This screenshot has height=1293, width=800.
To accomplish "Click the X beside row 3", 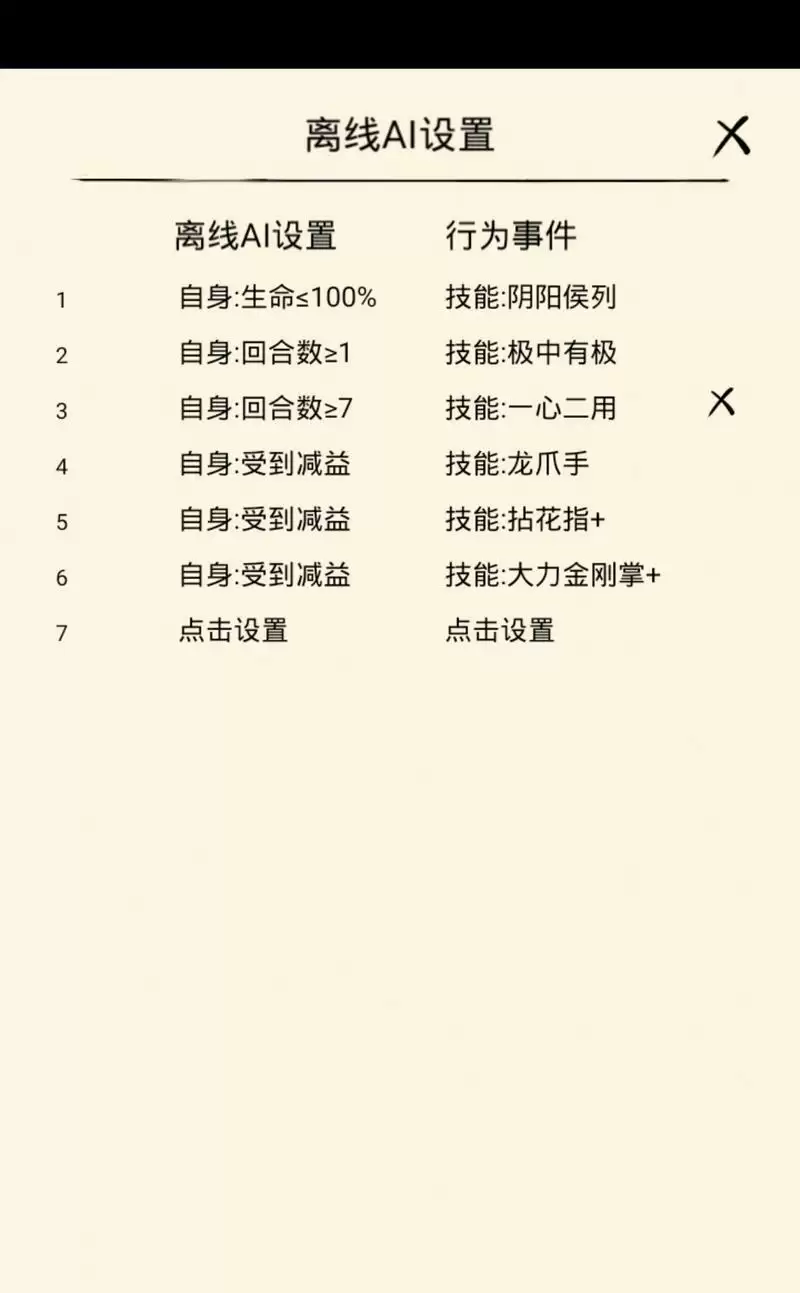I will pyautogui.click(x=721, y=403).
